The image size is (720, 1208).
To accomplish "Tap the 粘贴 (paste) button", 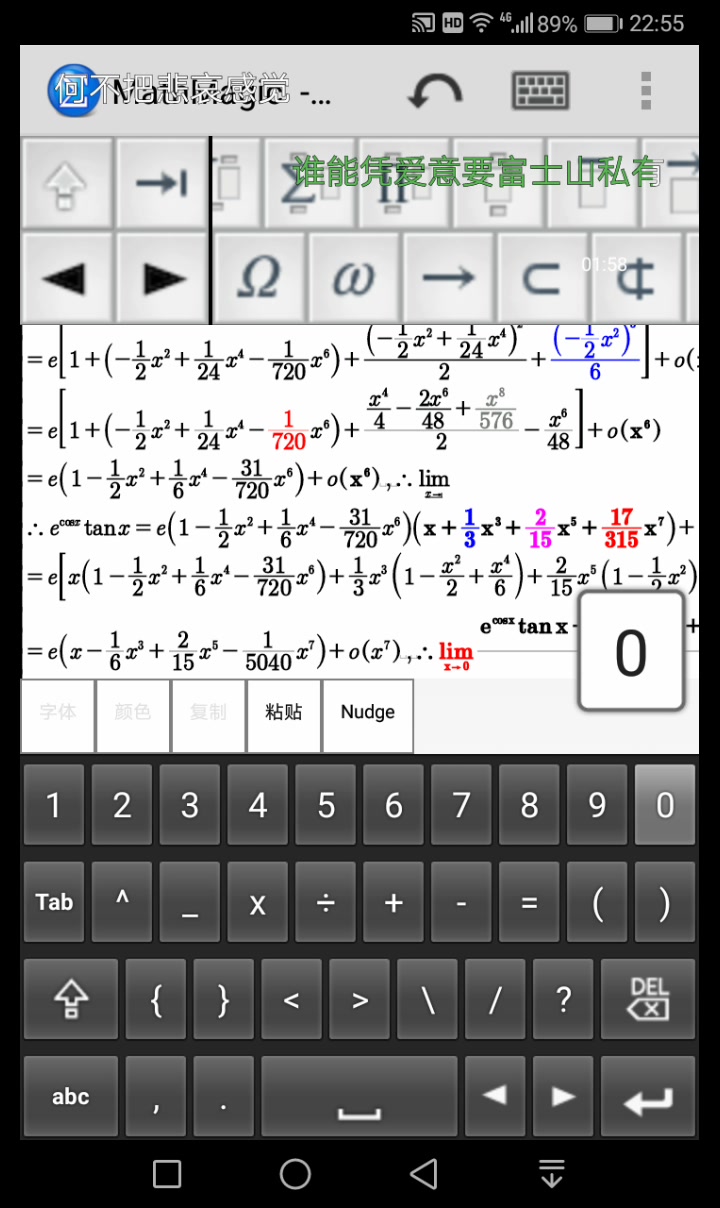I will 284,714.
